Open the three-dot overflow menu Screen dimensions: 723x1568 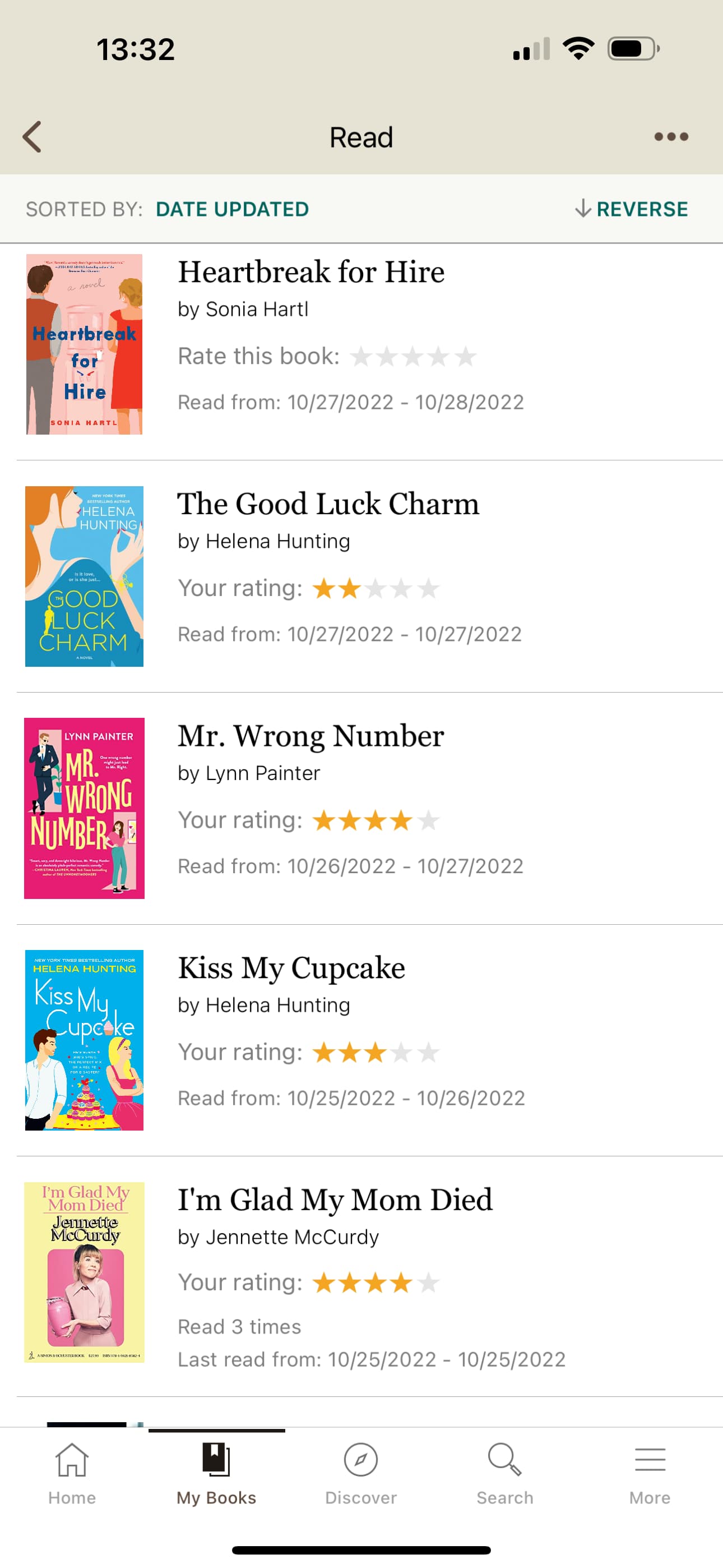point(671,136)
